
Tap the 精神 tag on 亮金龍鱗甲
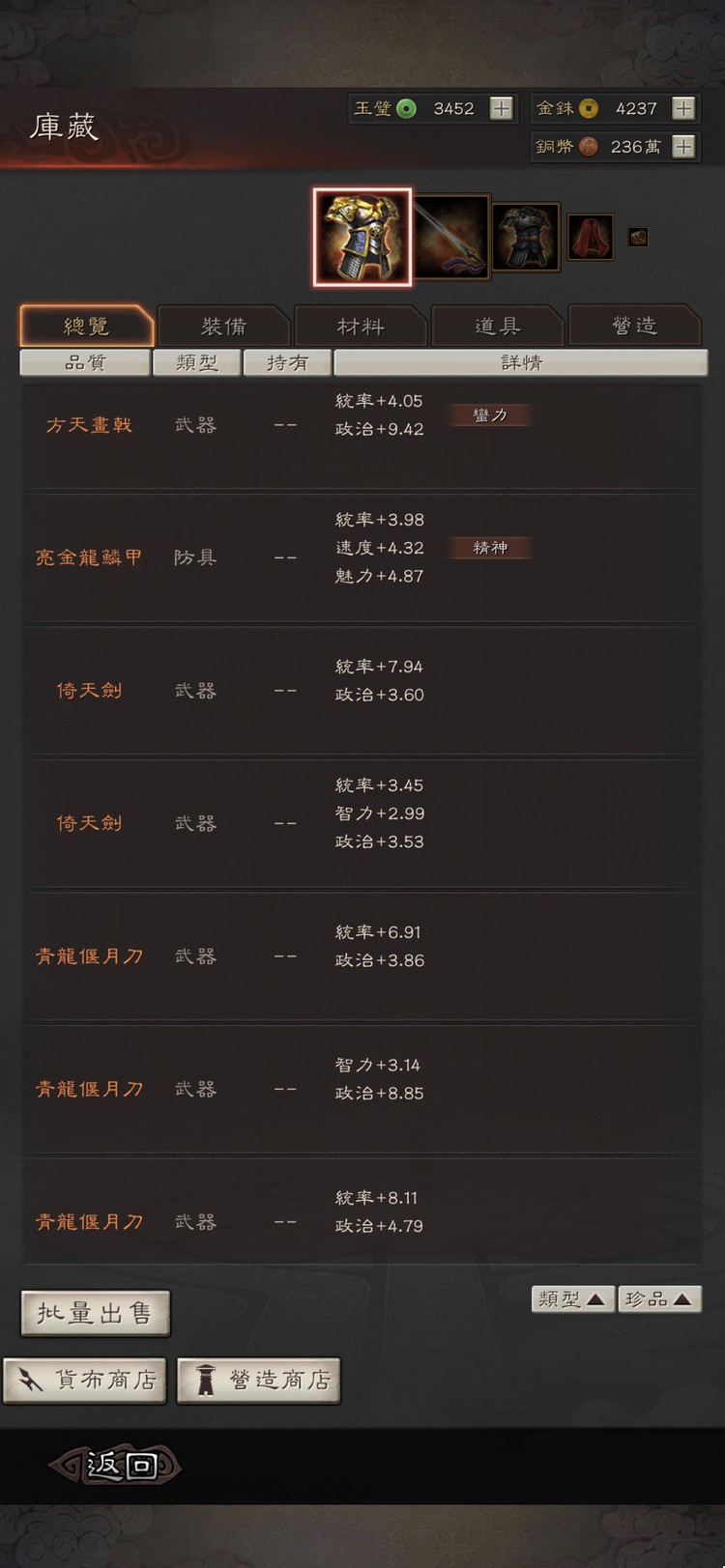coord(490,547)
